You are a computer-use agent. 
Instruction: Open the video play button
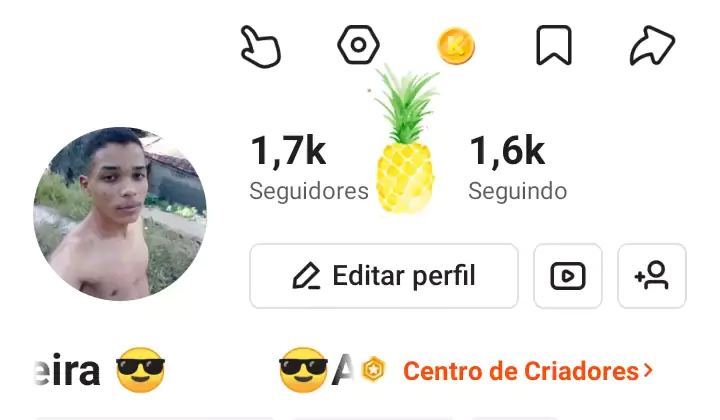pos(568,276)
